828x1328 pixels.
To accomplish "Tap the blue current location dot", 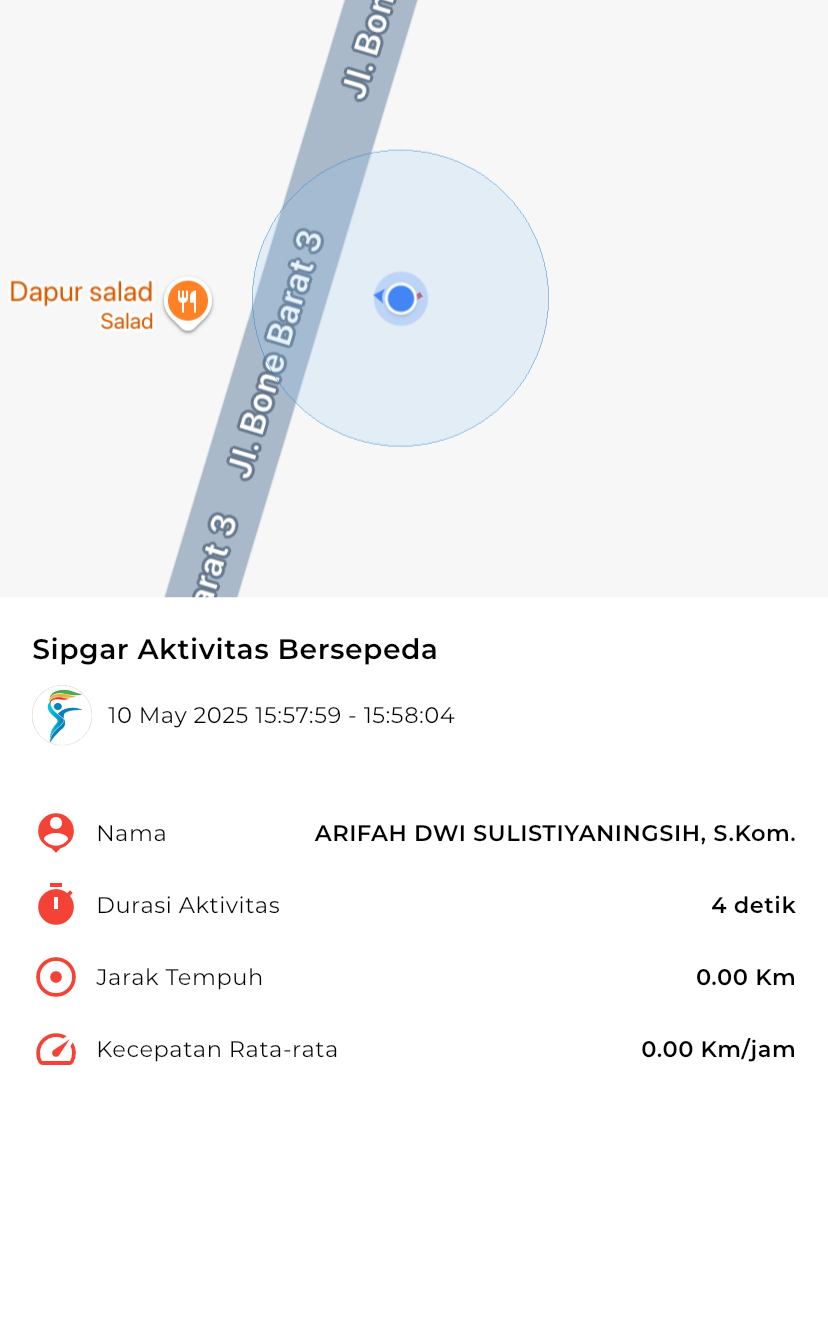I will pos(401,298).
